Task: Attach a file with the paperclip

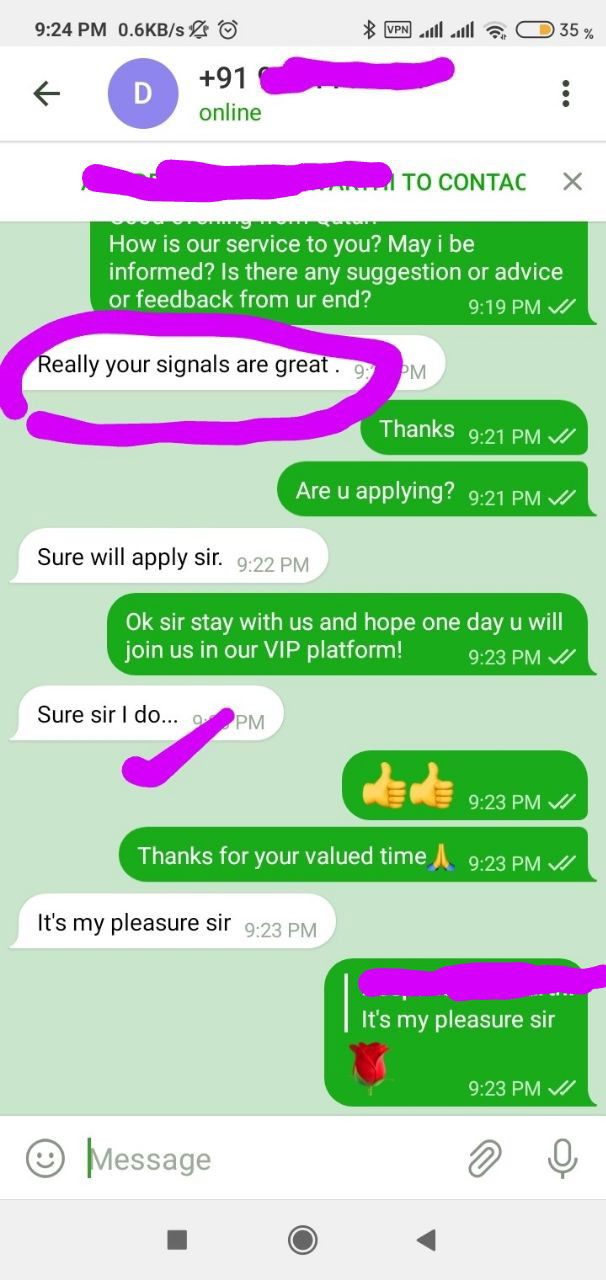Action: 485,1159
